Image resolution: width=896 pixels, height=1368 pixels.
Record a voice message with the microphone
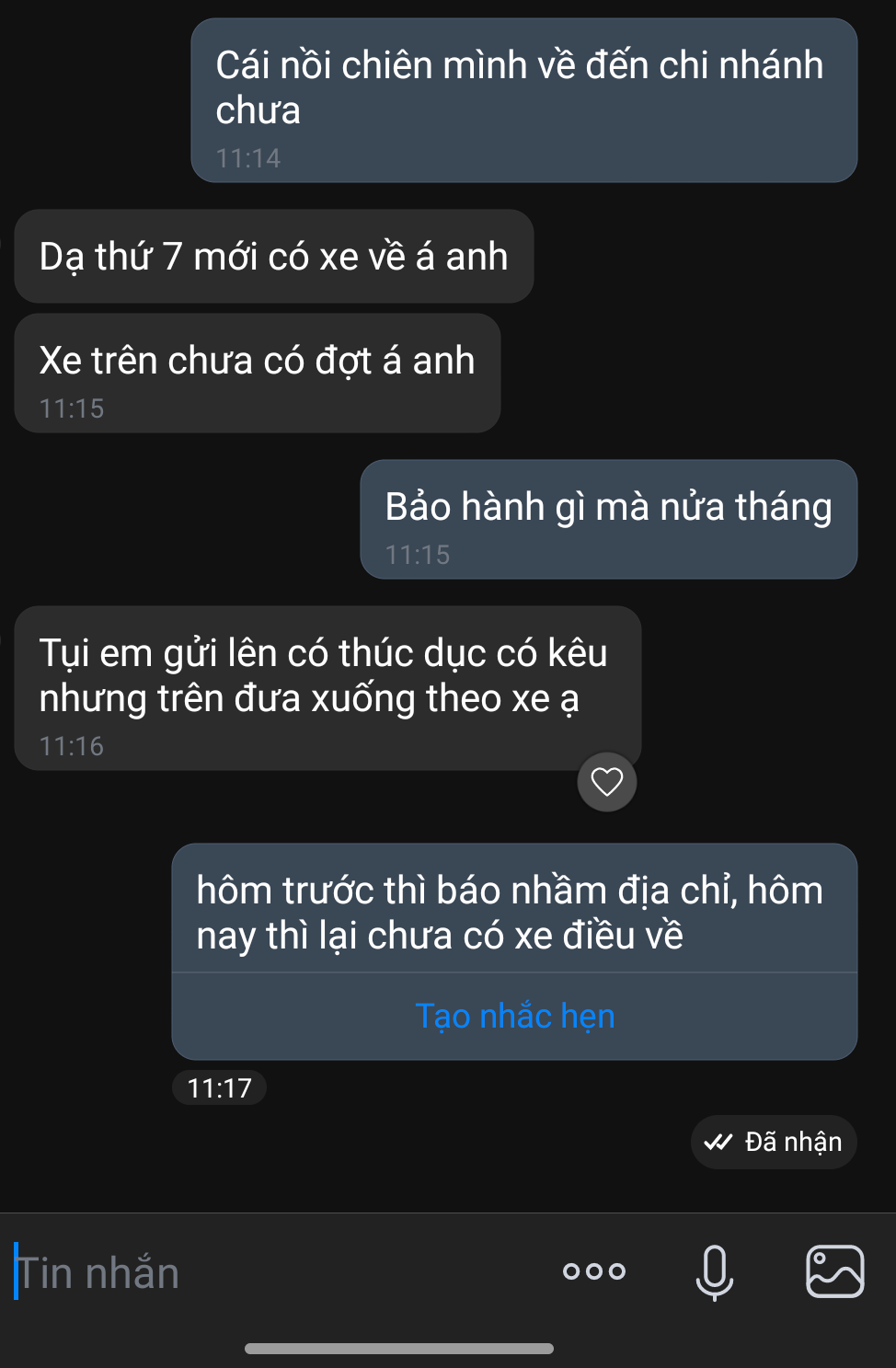tap(714, 1272)
